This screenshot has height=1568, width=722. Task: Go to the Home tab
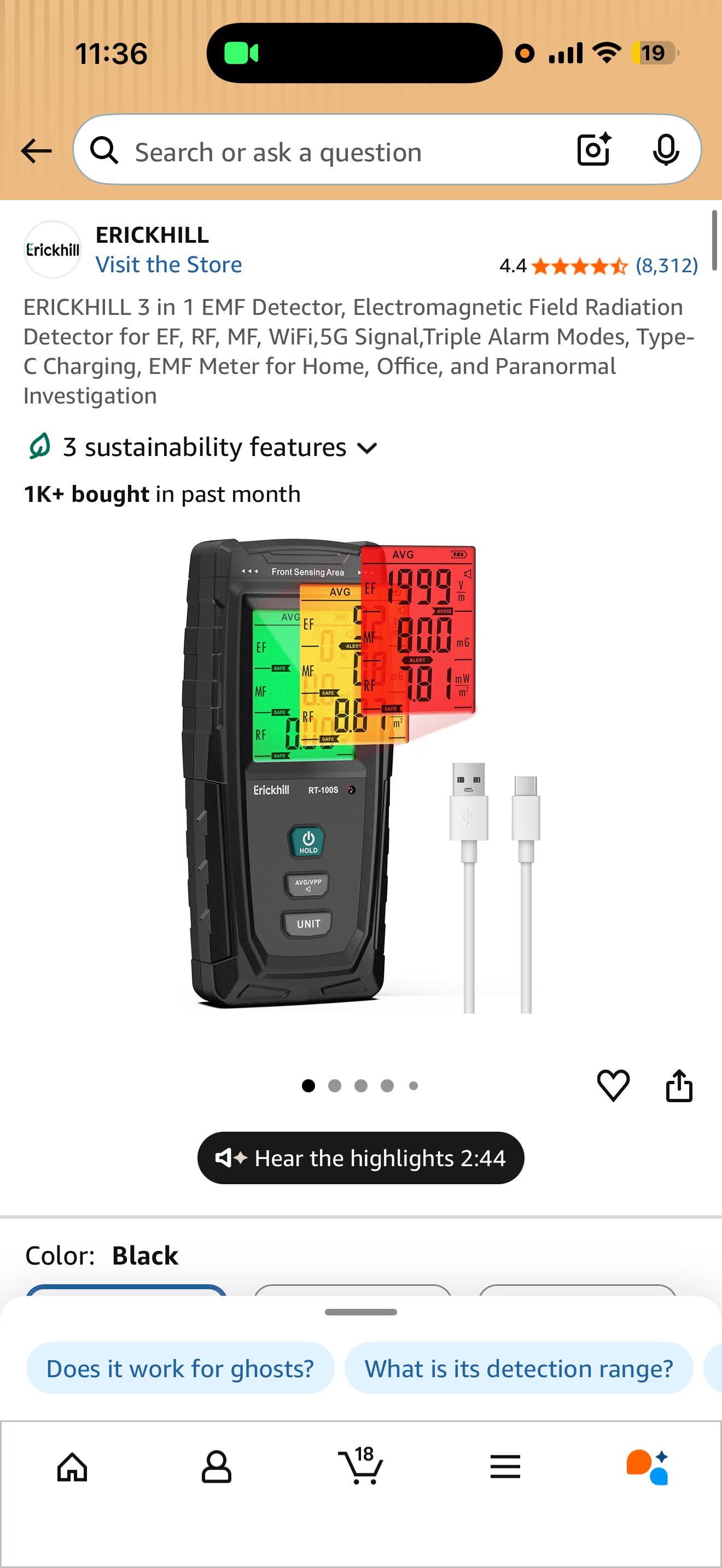click(x=72, y=1467)
